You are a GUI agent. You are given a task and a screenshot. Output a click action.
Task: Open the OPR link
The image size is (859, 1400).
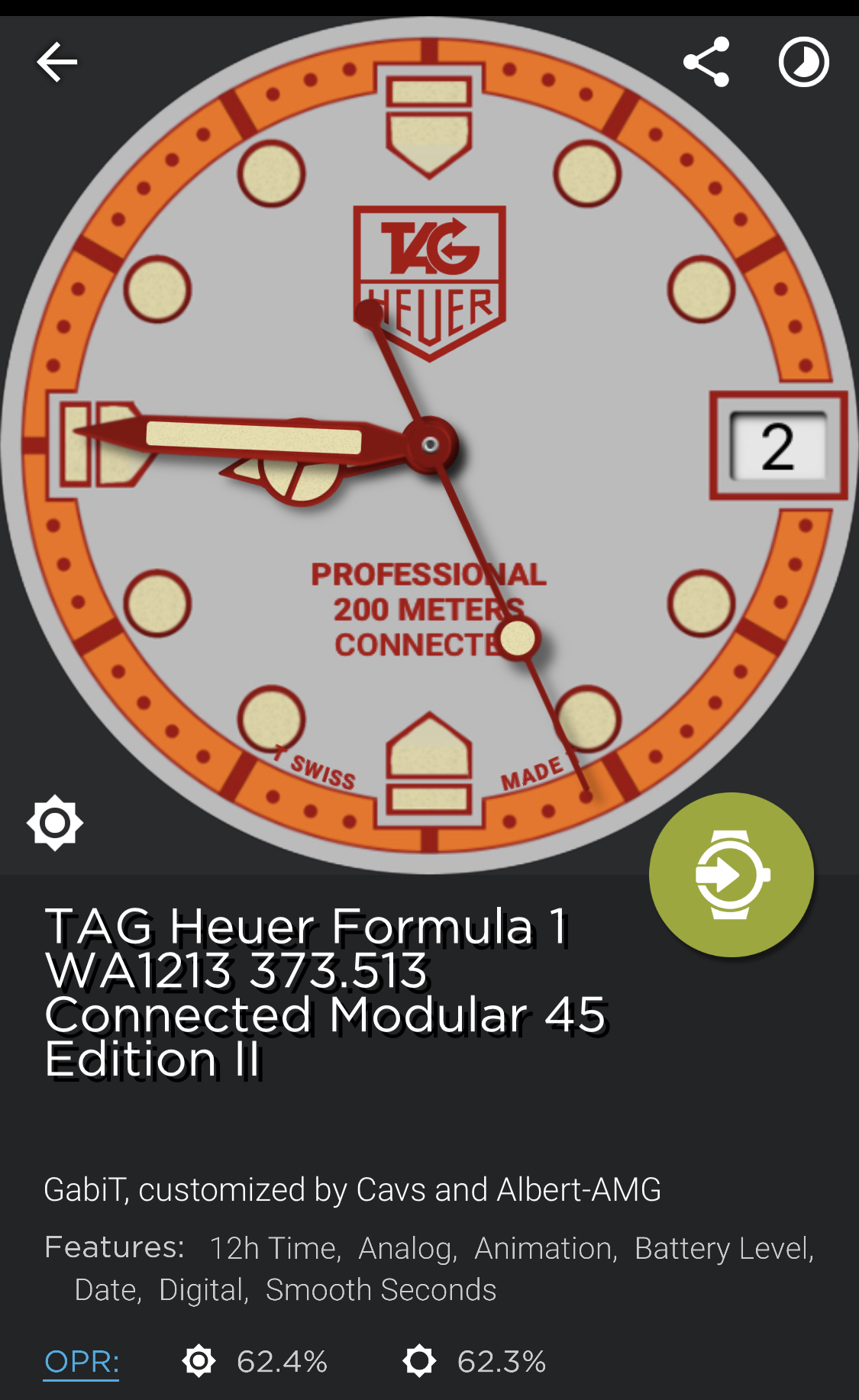point(82,1361)
